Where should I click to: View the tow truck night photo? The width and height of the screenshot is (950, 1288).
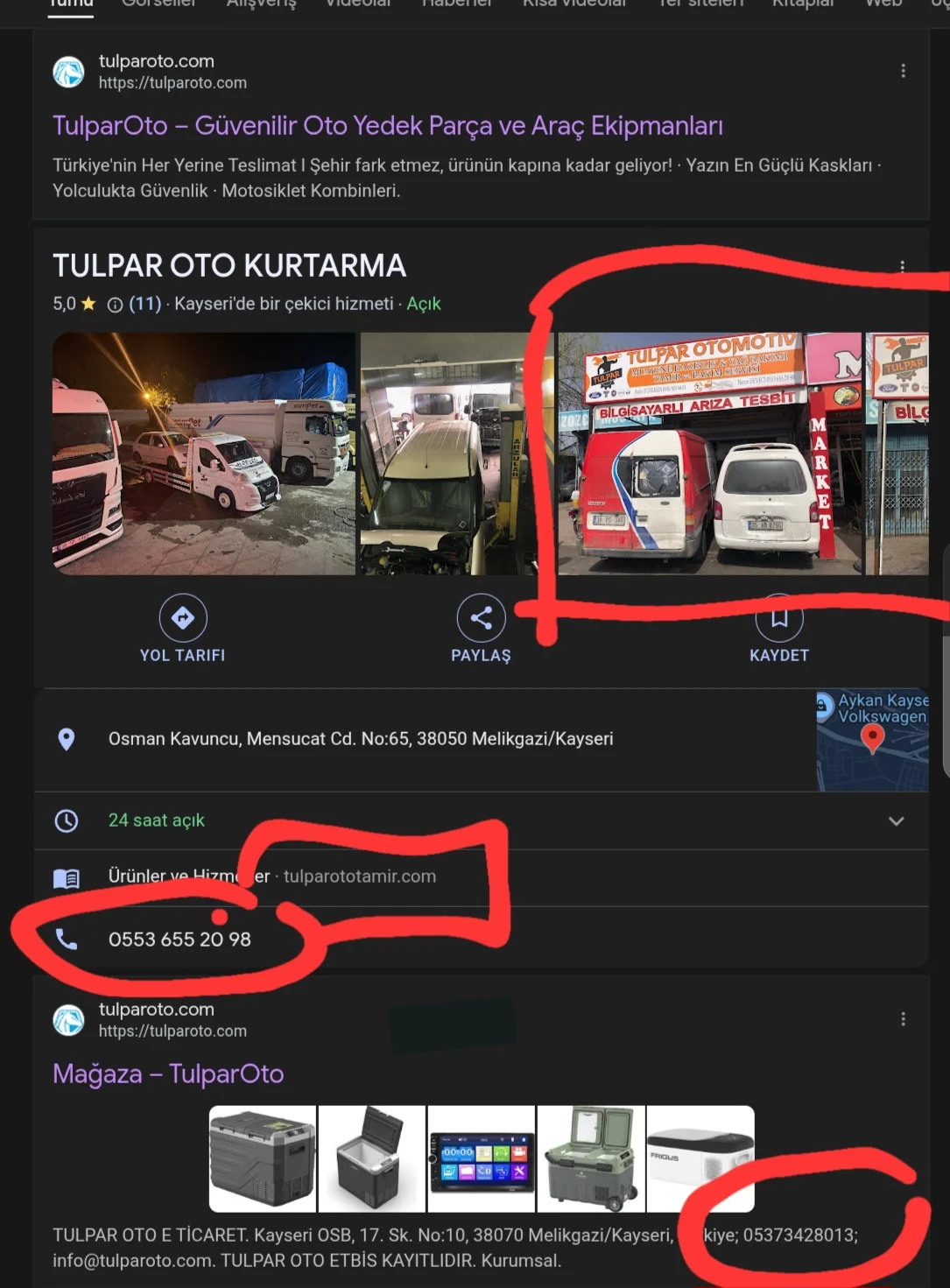[x=204, y=454]
